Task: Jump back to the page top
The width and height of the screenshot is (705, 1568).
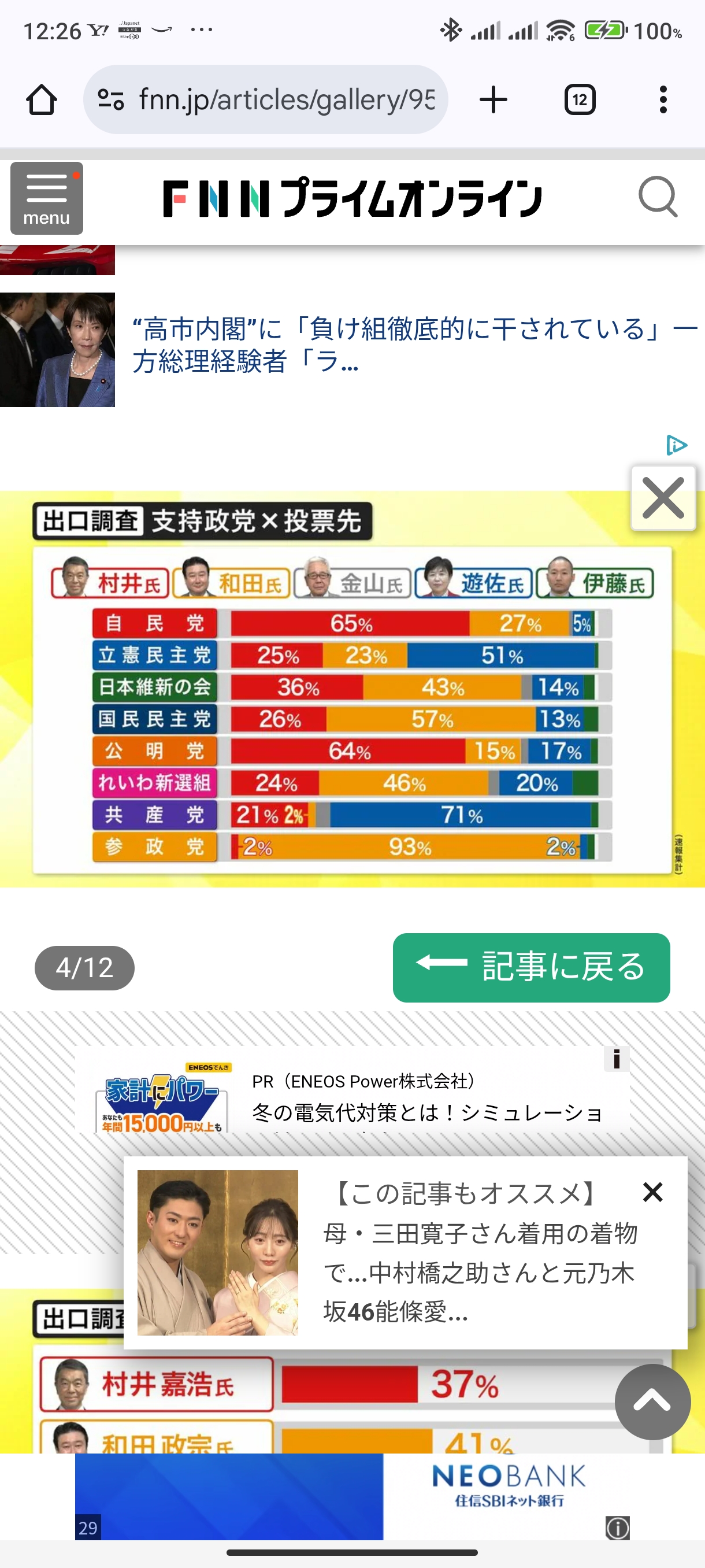Action: (x=652, y=1401)
